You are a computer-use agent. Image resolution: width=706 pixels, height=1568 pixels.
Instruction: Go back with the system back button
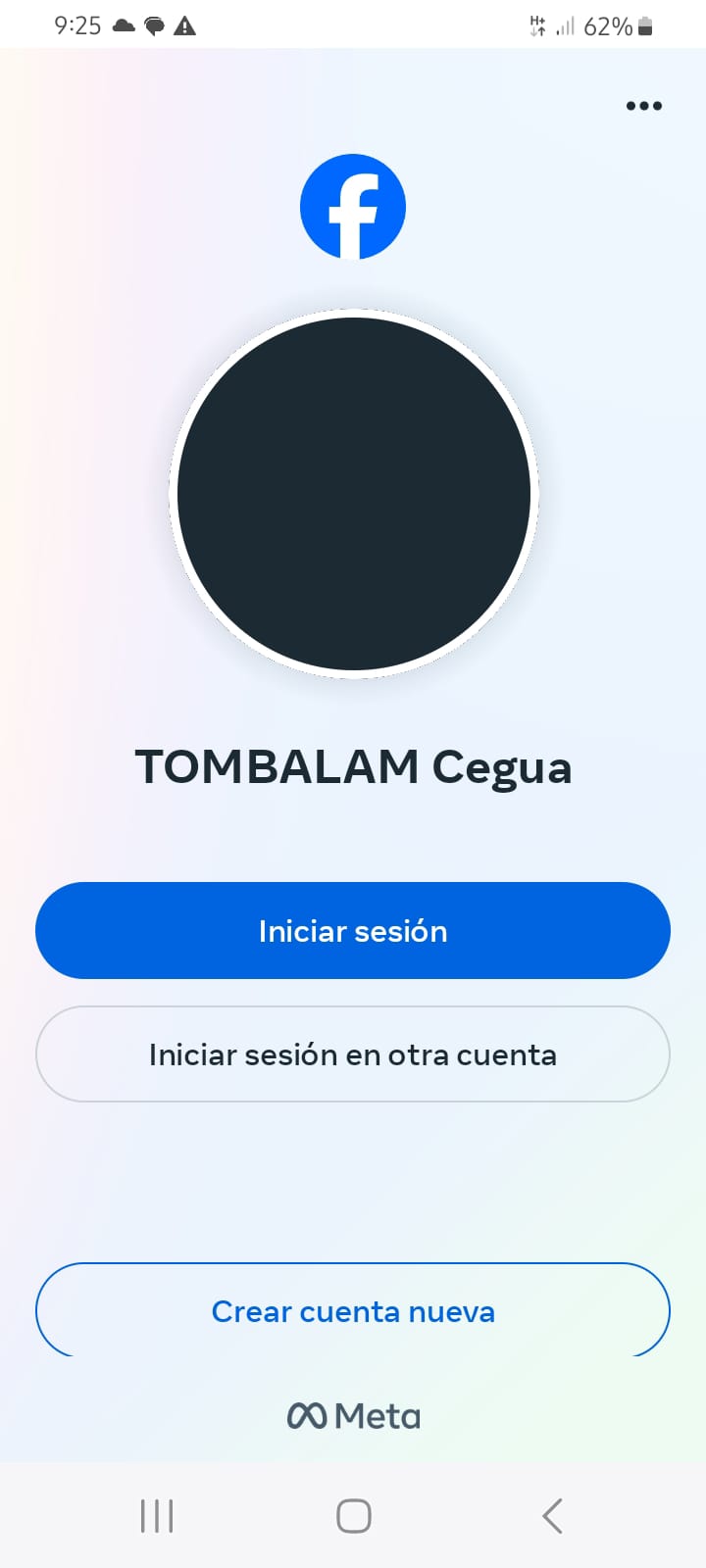(x=552, y=1516)
